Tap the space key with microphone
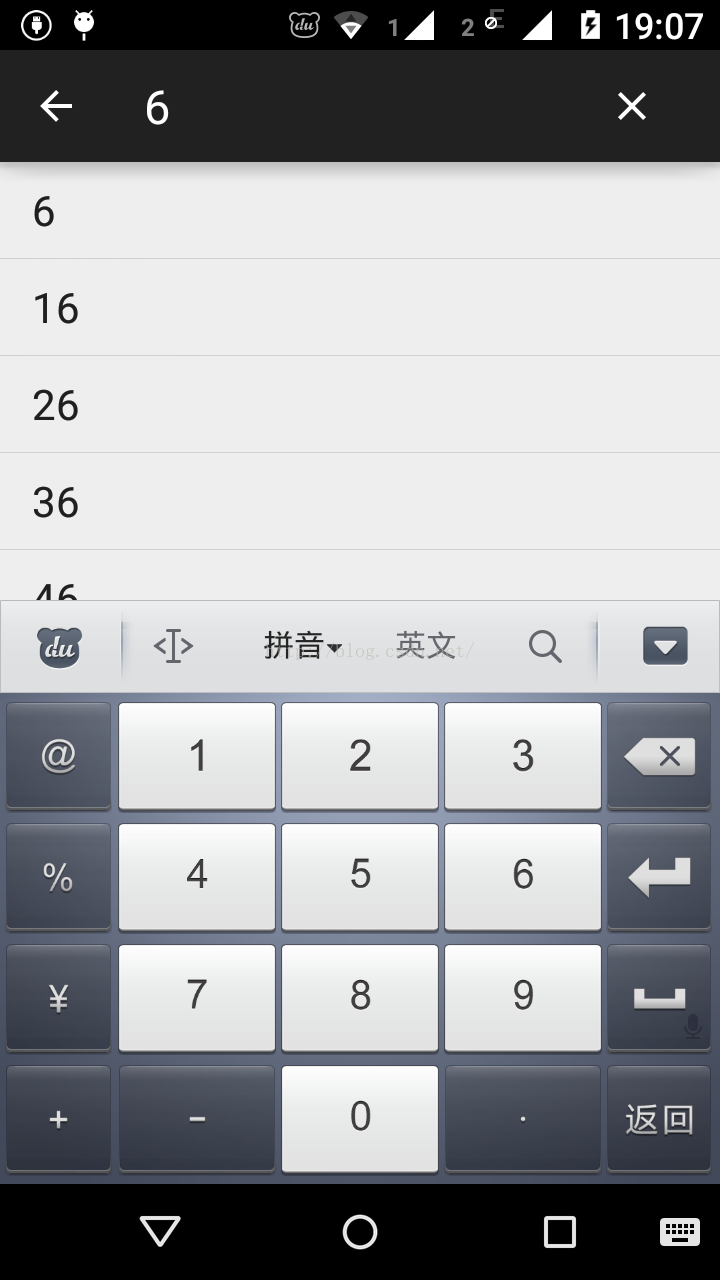The width and height of the screenshot is (720, 1280). click(659, 998)
